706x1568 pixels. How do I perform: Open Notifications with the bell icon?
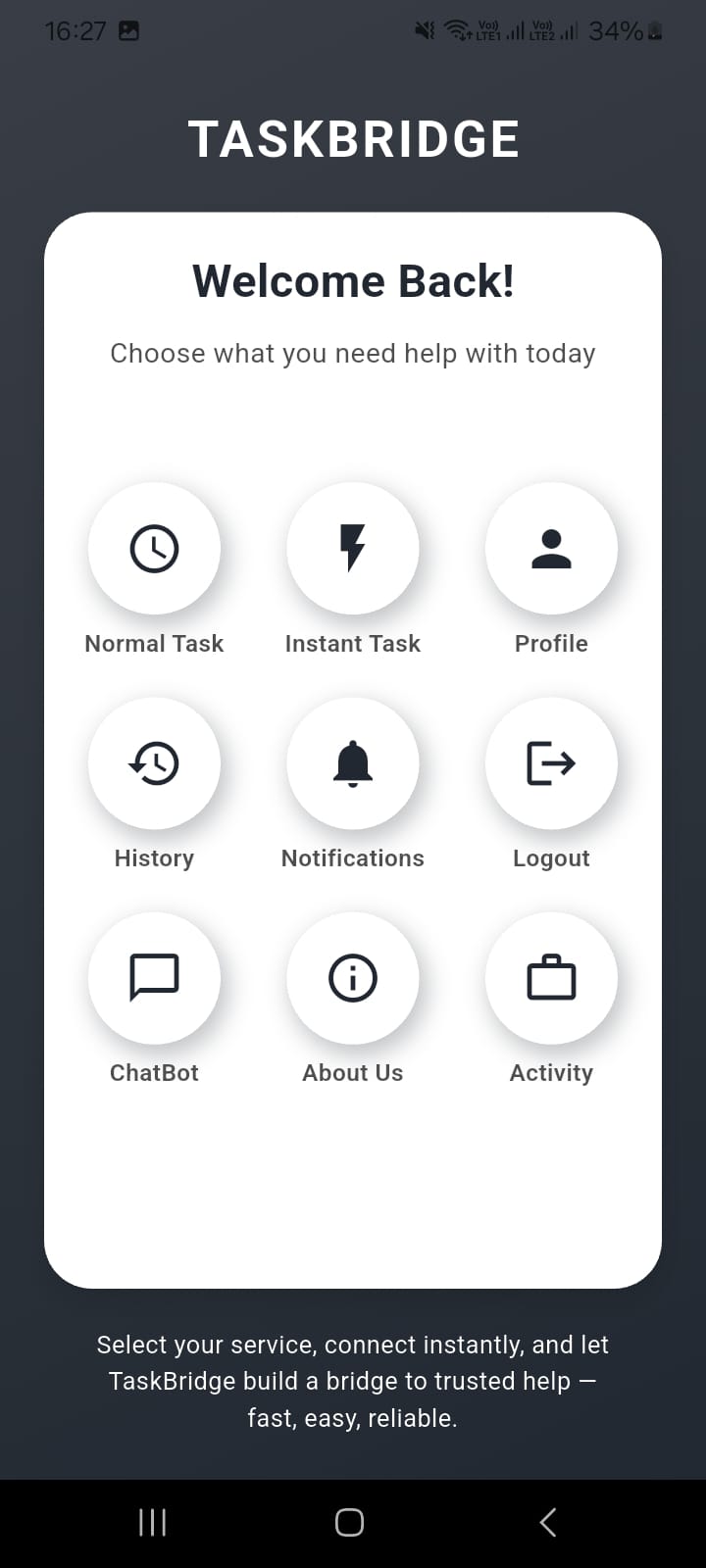pyautogui.click(x=353, y=763)
